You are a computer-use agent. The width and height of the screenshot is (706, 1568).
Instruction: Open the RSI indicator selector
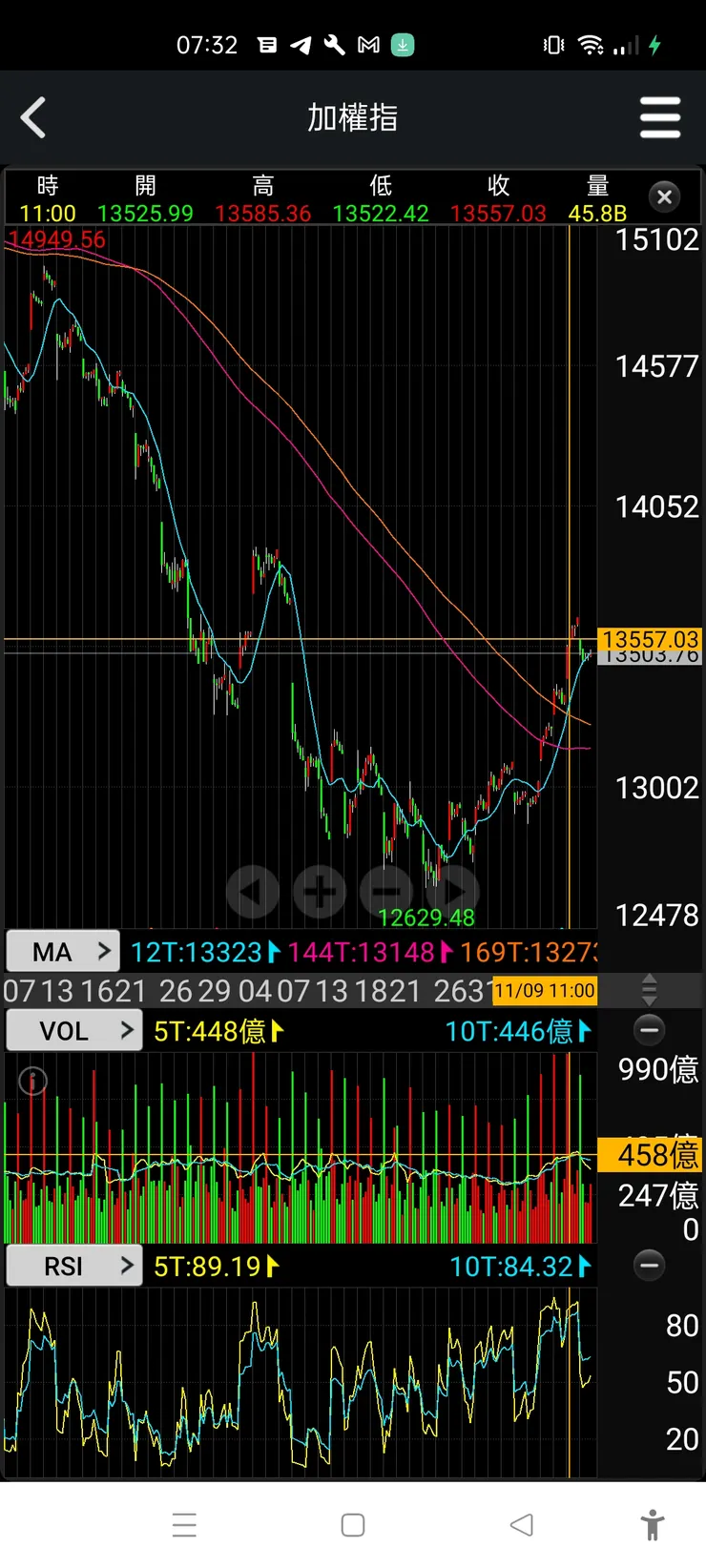point(74,1267)
